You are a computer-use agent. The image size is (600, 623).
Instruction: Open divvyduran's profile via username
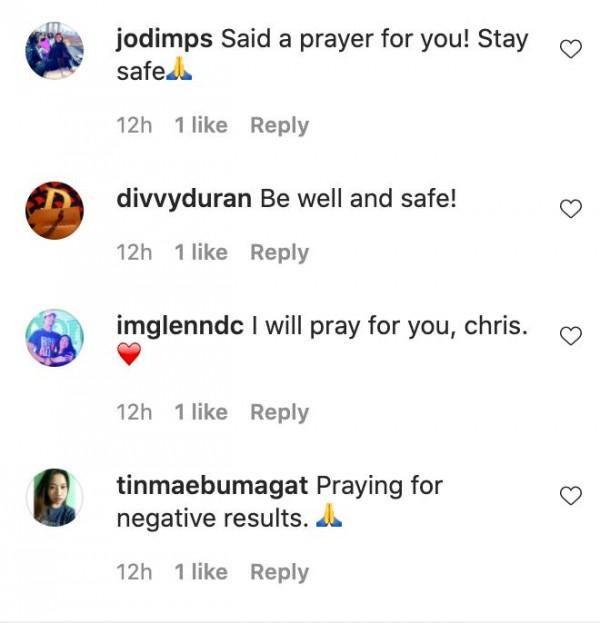[x=184, y=199]
